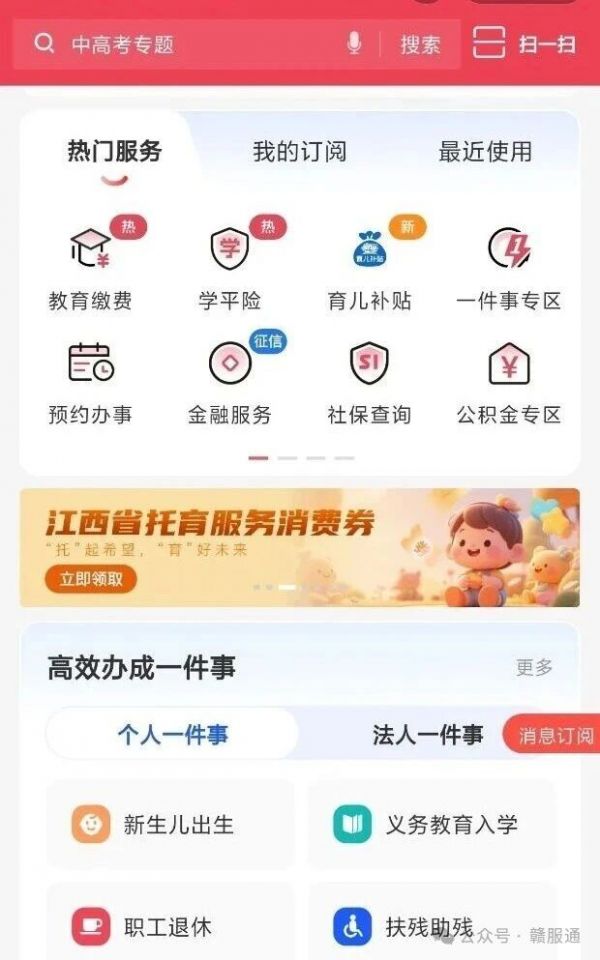
Task: Tap the 搜索 button
Action: pyautogui.click(x=420, y=45)
